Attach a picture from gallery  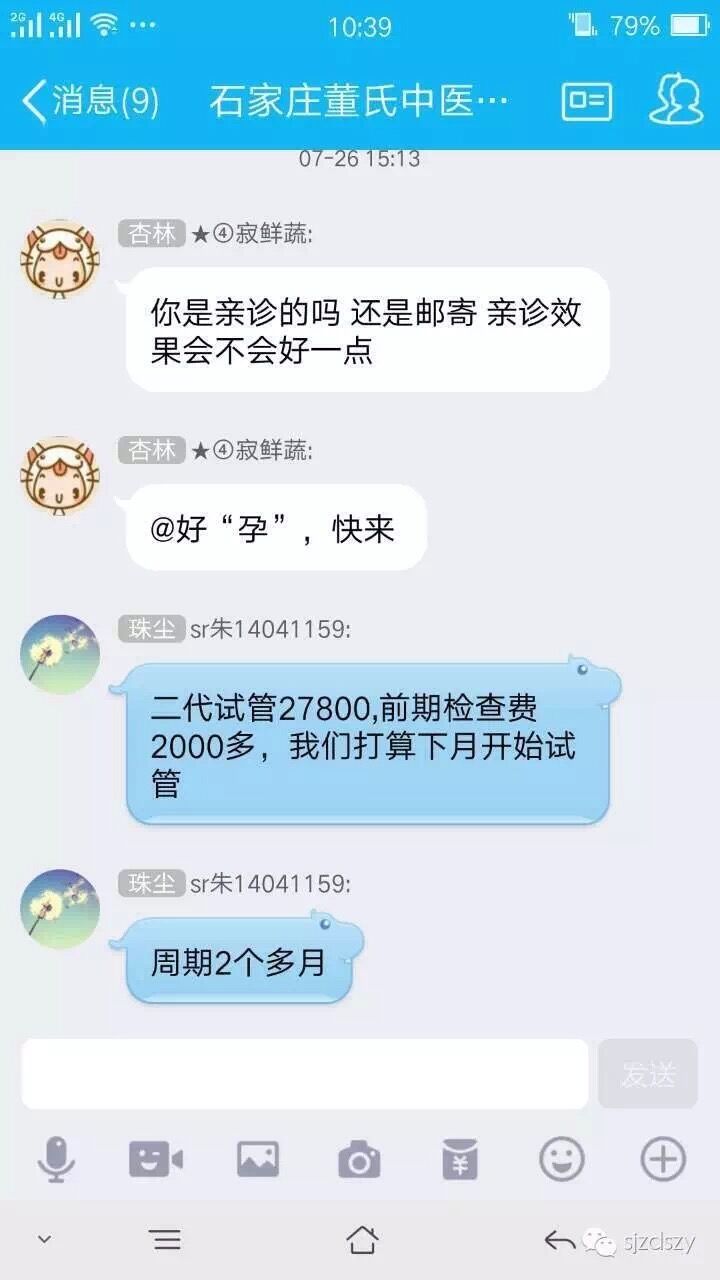[x=258, y=1160]
